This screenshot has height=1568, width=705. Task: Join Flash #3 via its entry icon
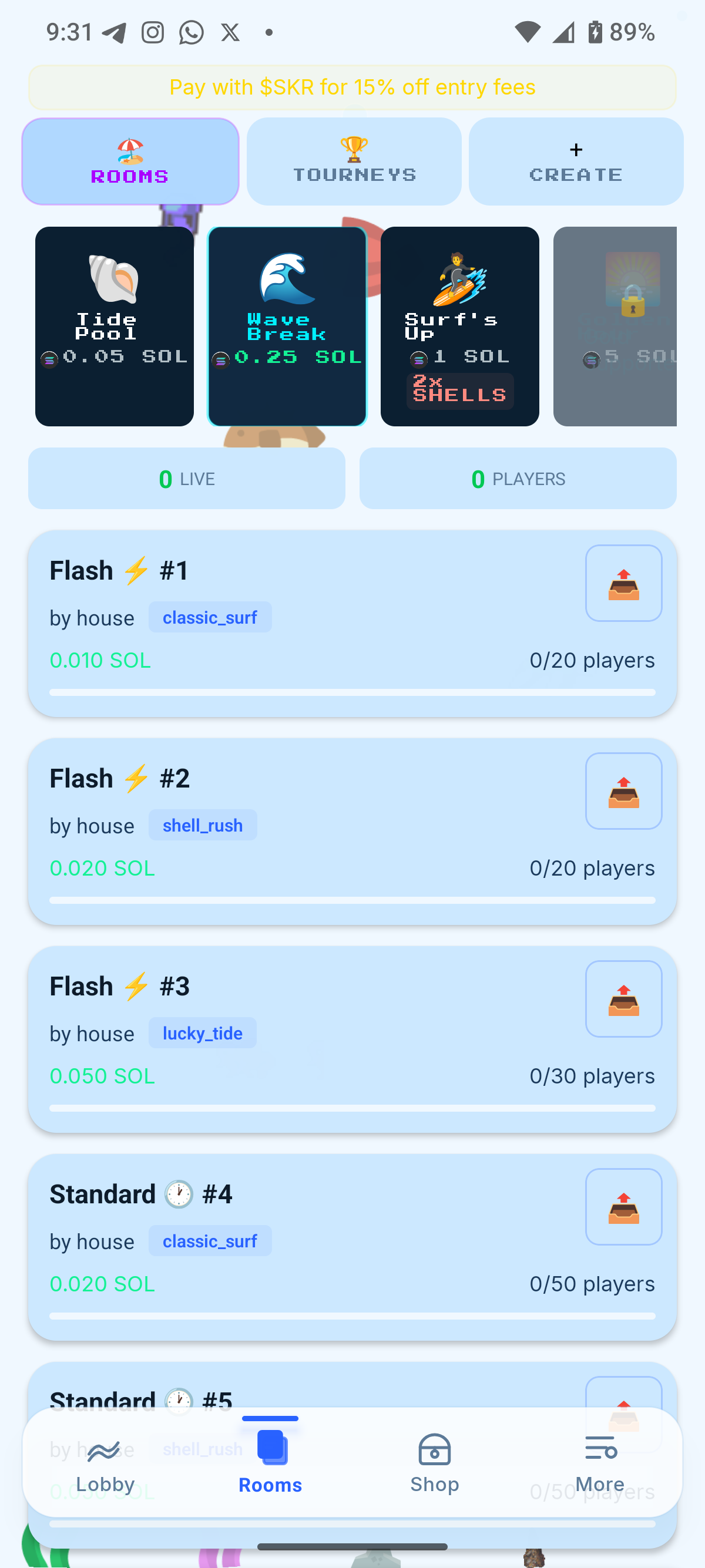623,998
